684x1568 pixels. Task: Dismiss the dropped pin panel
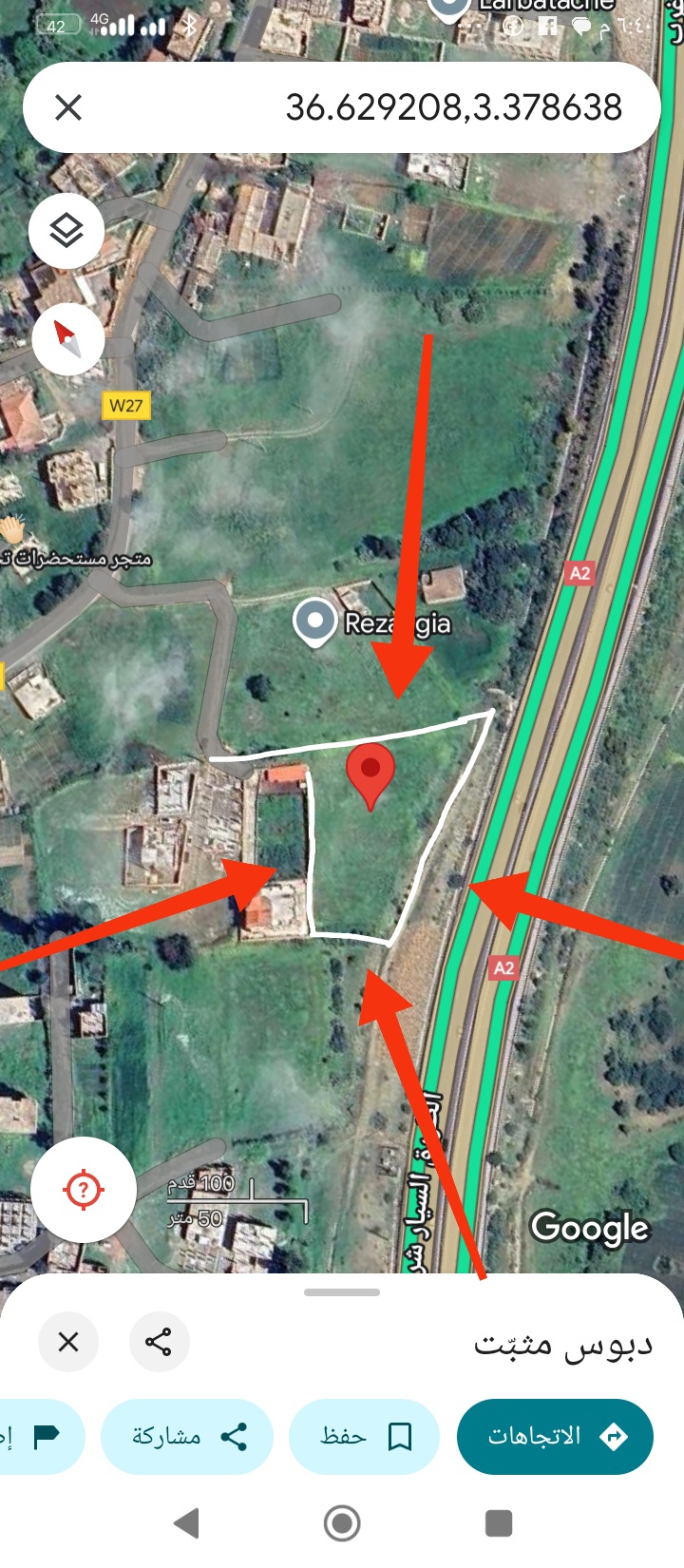(68, 1342)
